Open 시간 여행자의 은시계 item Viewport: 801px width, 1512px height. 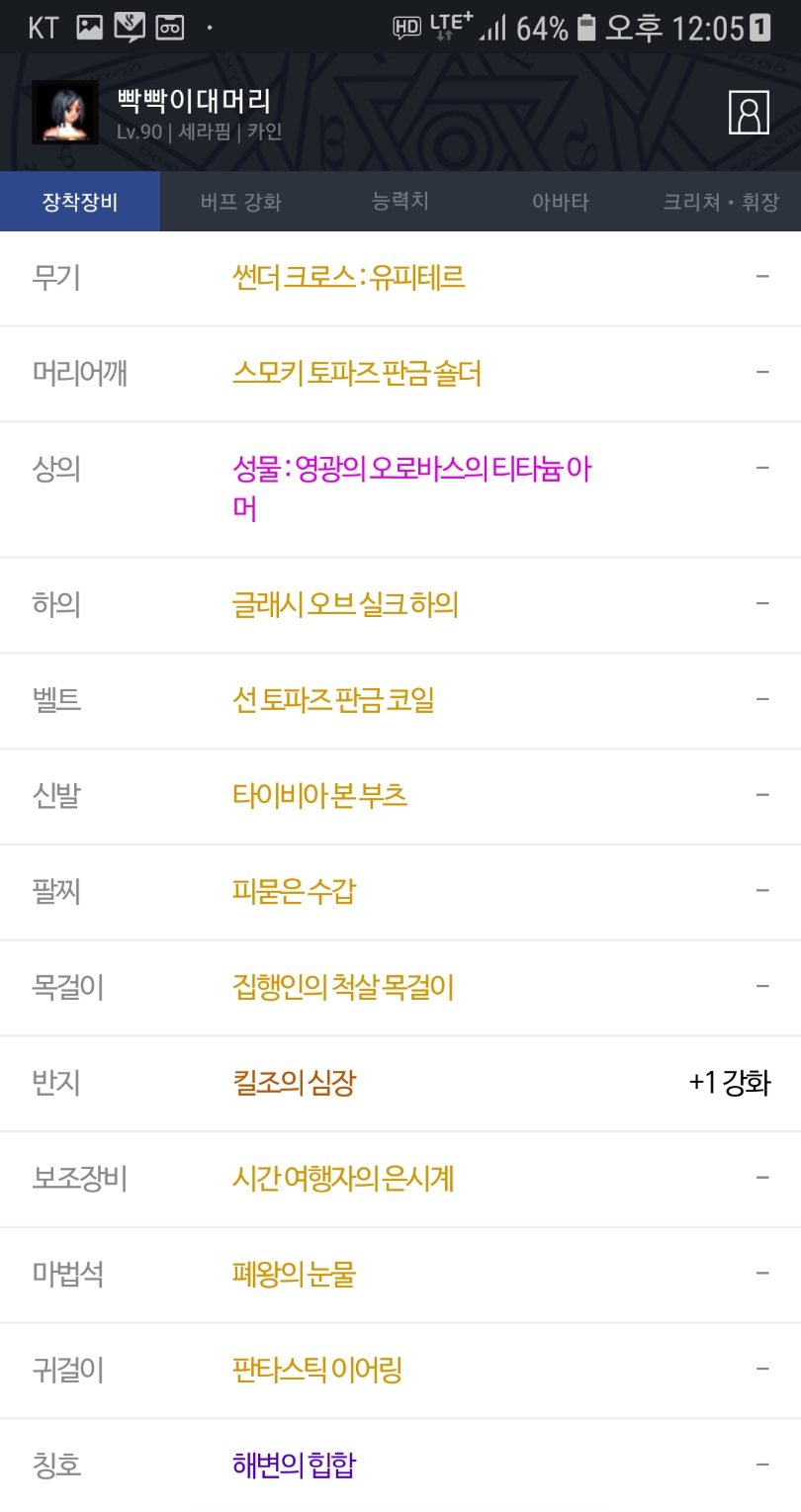(x=400, y=1180)
